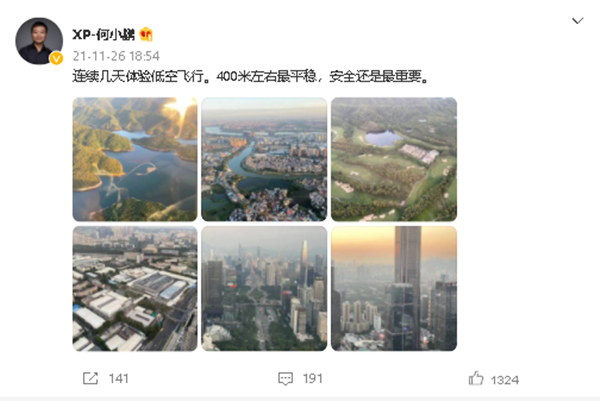Viewport: 600px width, 401px height.
Task: Expand the post options chevron
Action: click(577, 22)
